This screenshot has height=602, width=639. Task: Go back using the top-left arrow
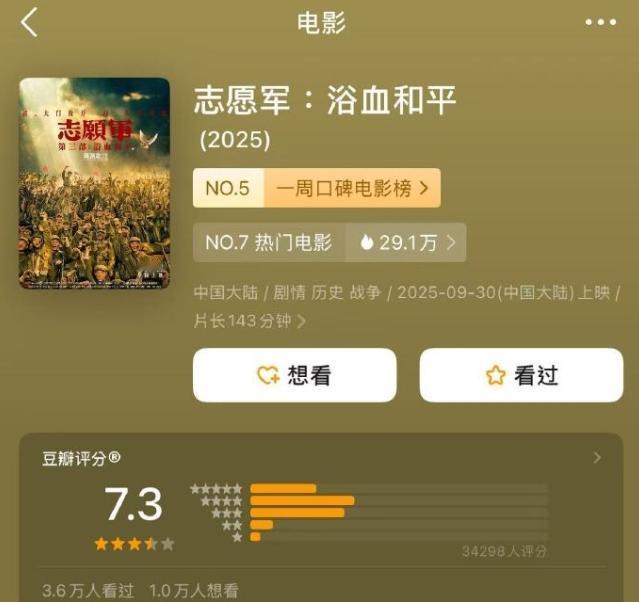pyautogui.click(x=29, y=23)
